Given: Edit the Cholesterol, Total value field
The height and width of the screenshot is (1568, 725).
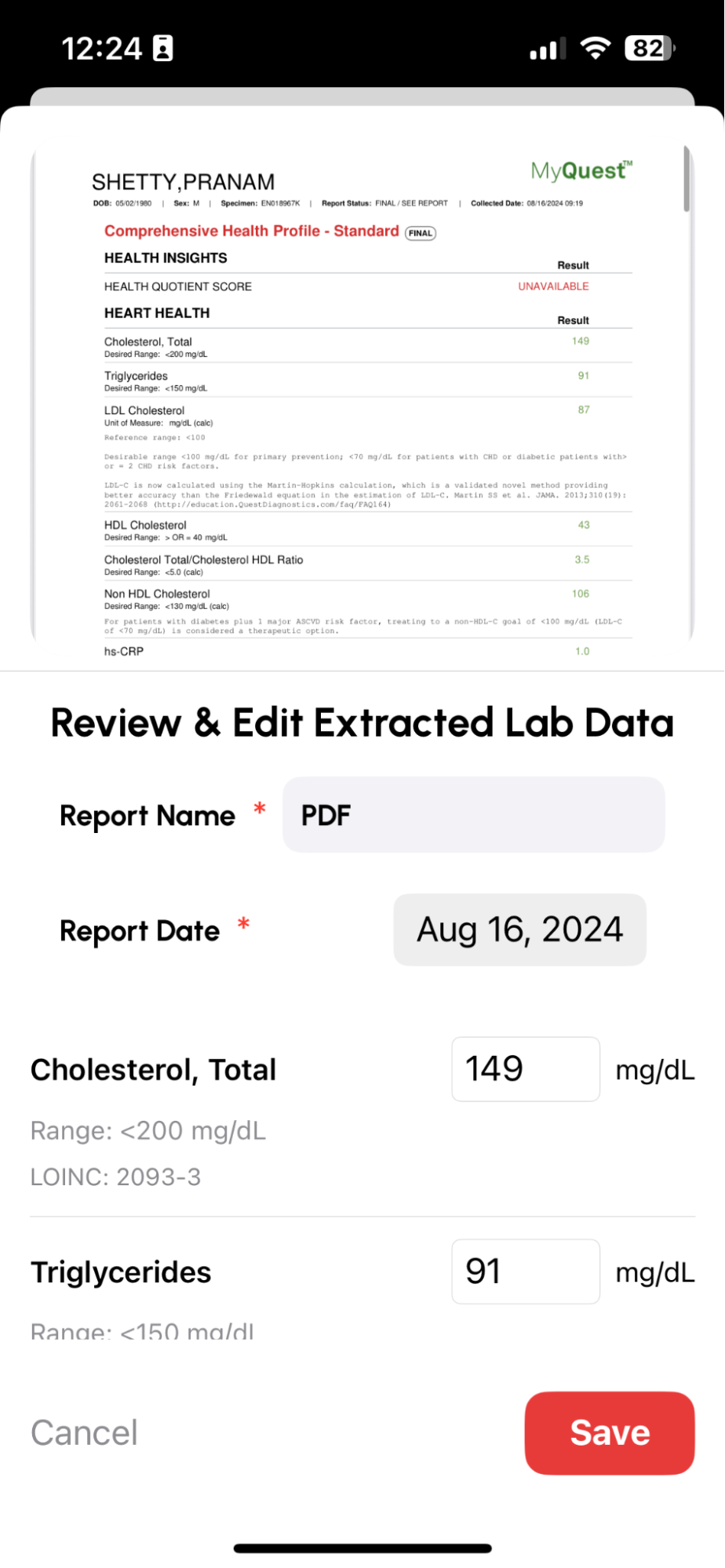Looking at the screenshot, I should tap(525, 1069).
